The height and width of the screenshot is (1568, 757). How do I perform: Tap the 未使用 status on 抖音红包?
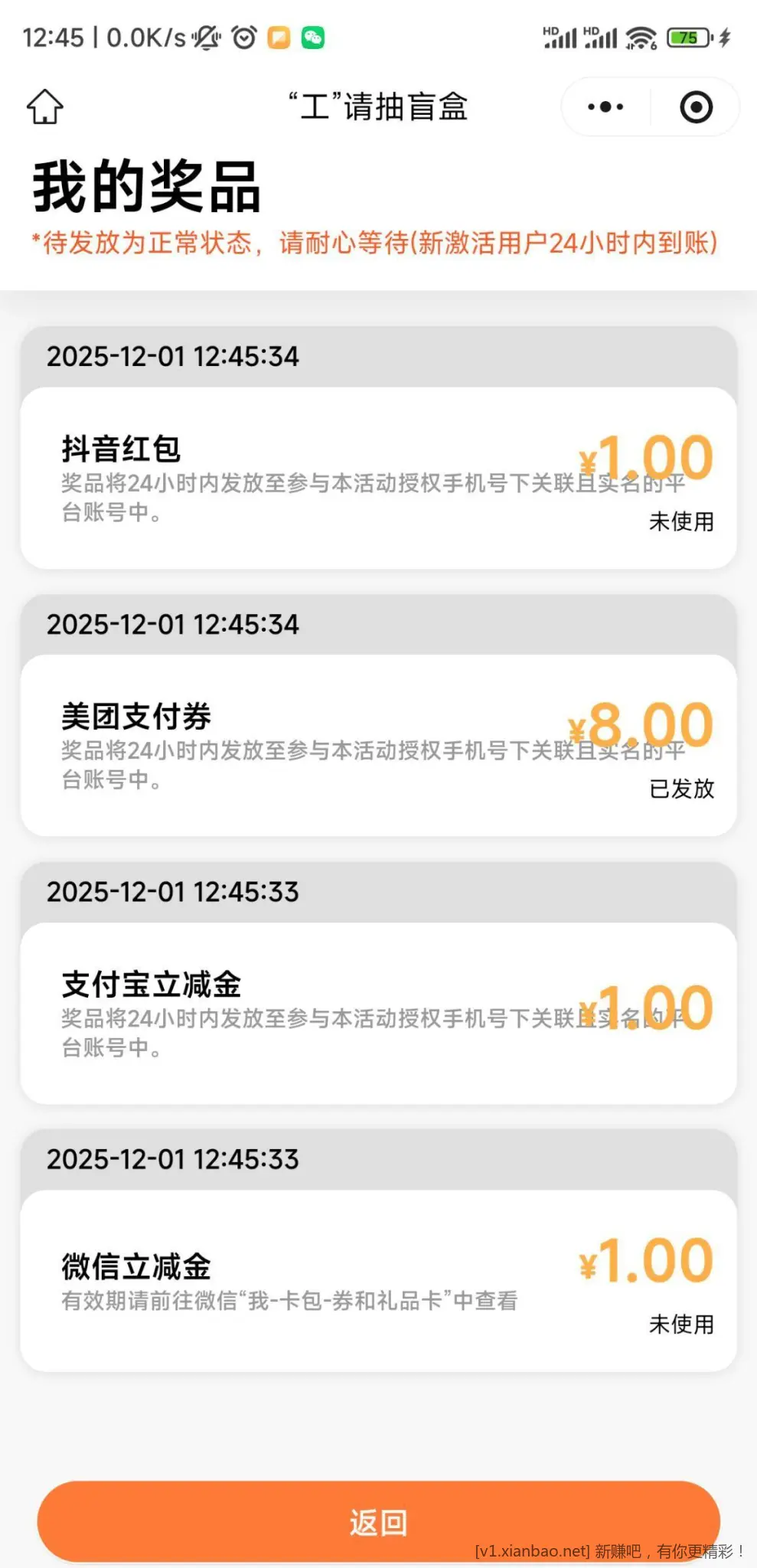681,522
